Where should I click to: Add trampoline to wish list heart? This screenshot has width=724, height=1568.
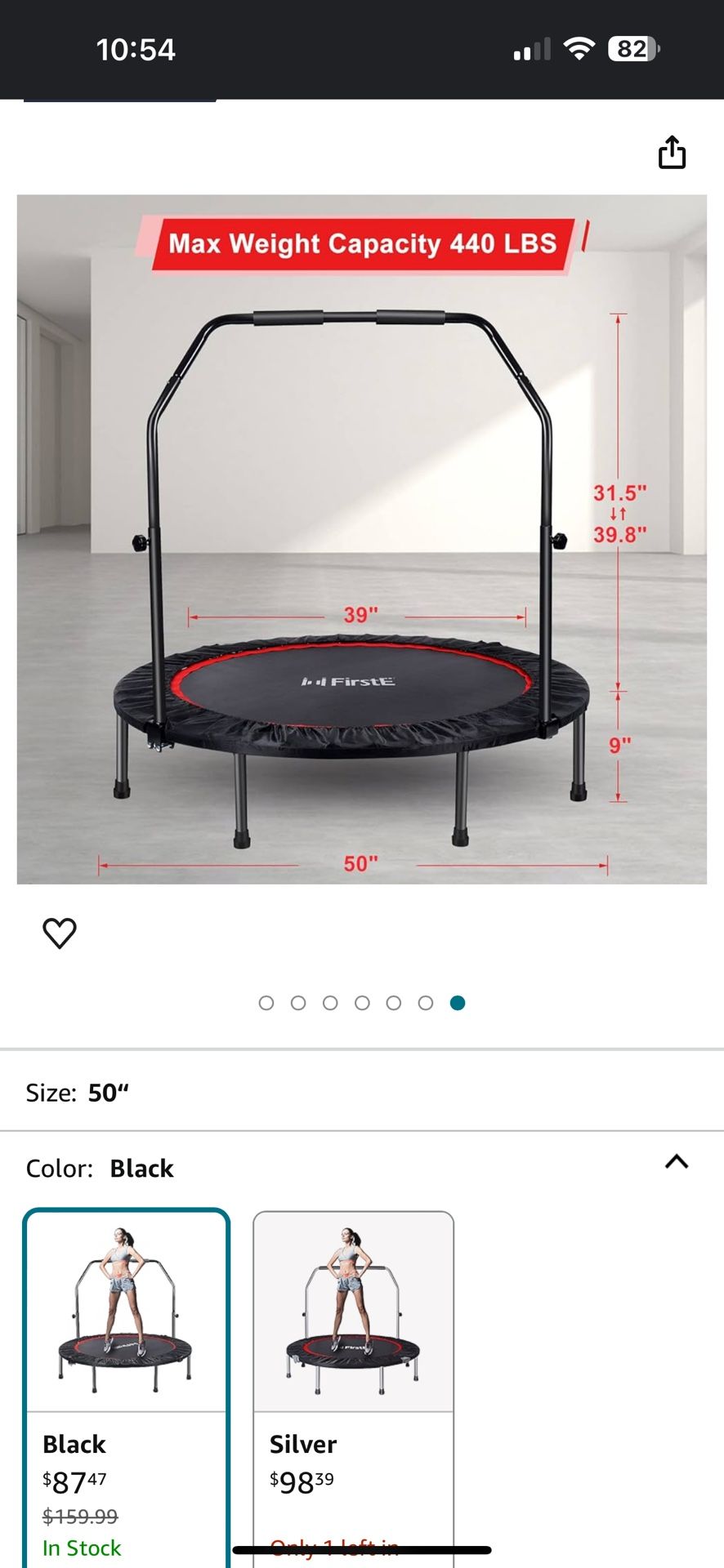[60, 933]
